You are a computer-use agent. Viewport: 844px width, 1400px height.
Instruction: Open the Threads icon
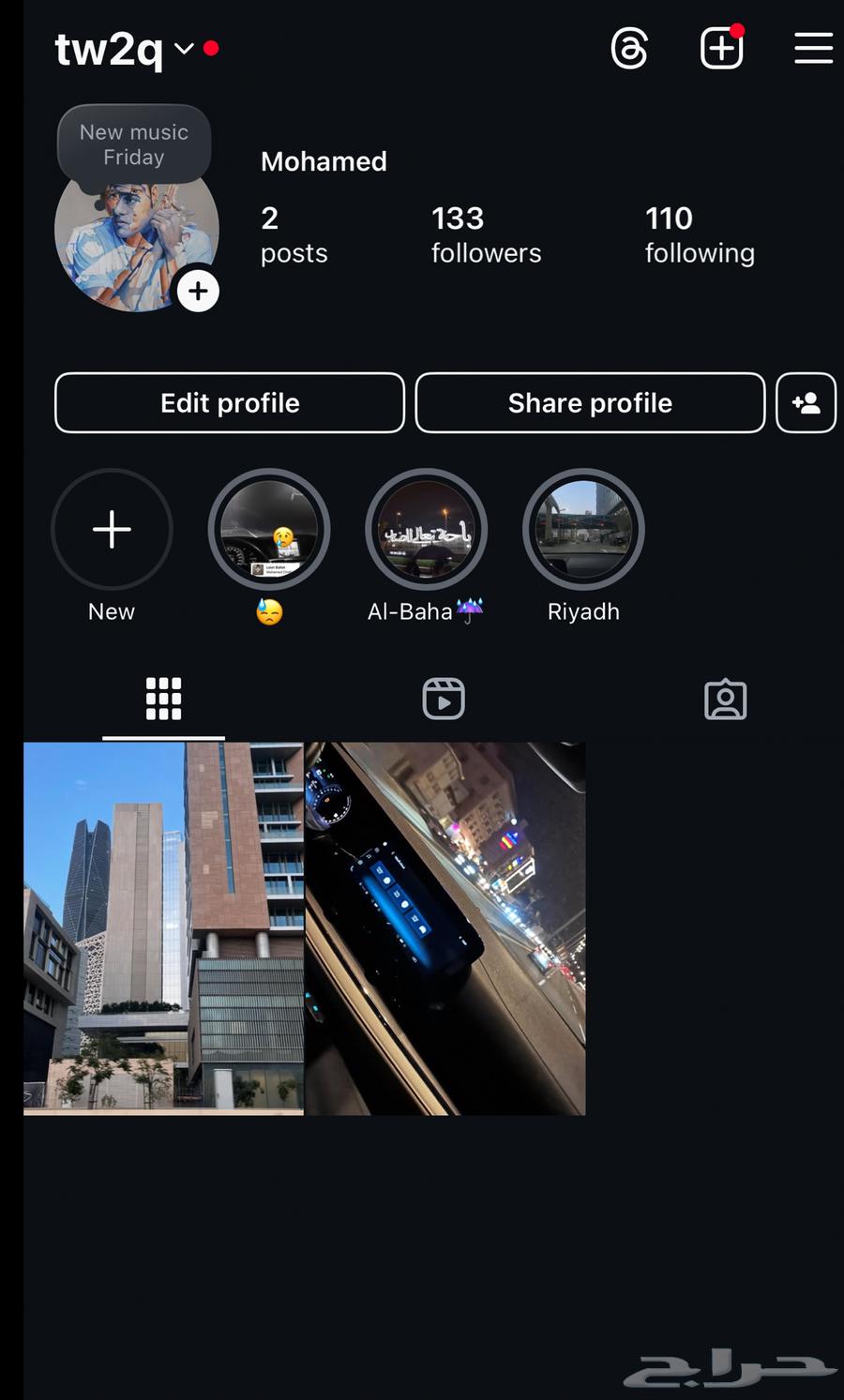[x=629, y=49]
